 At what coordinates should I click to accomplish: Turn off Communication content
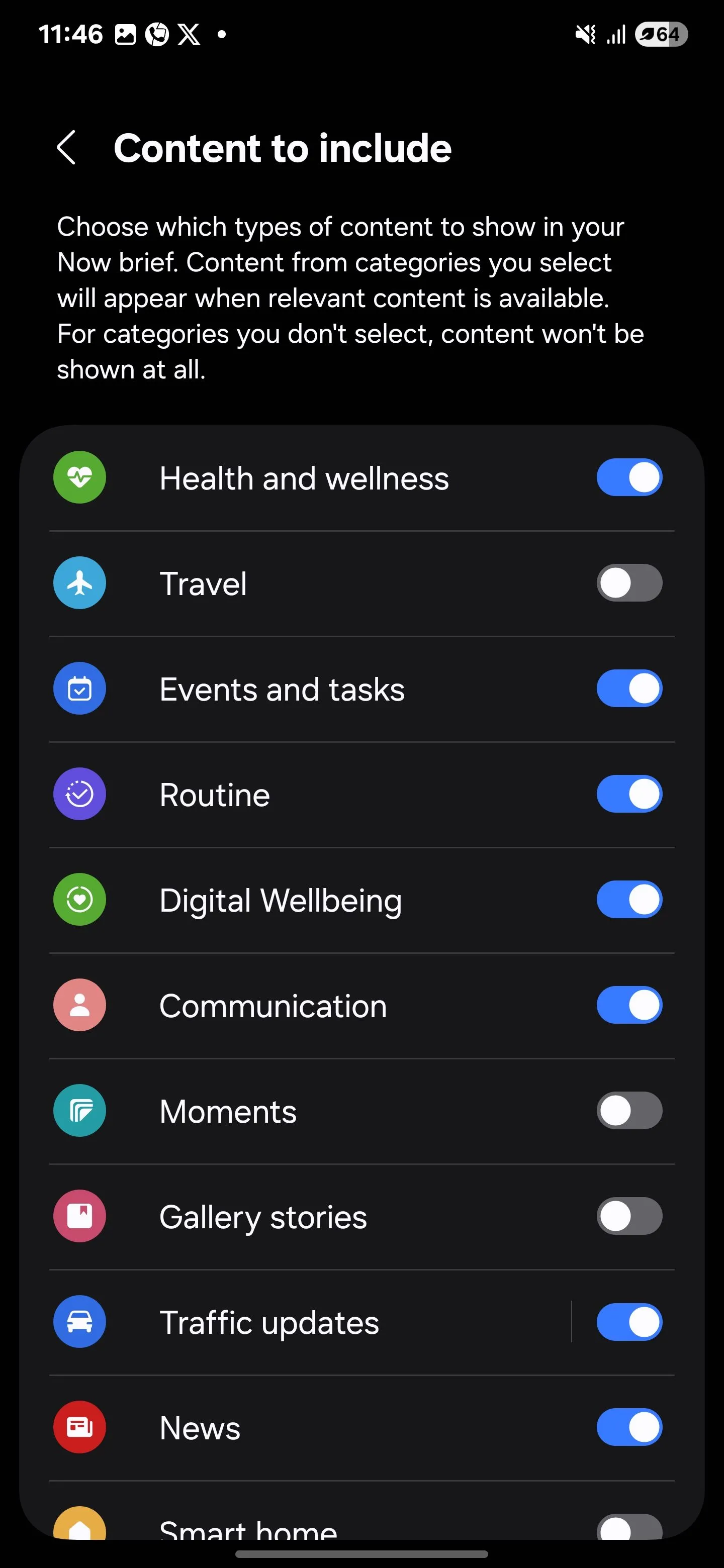(629, 1005)
